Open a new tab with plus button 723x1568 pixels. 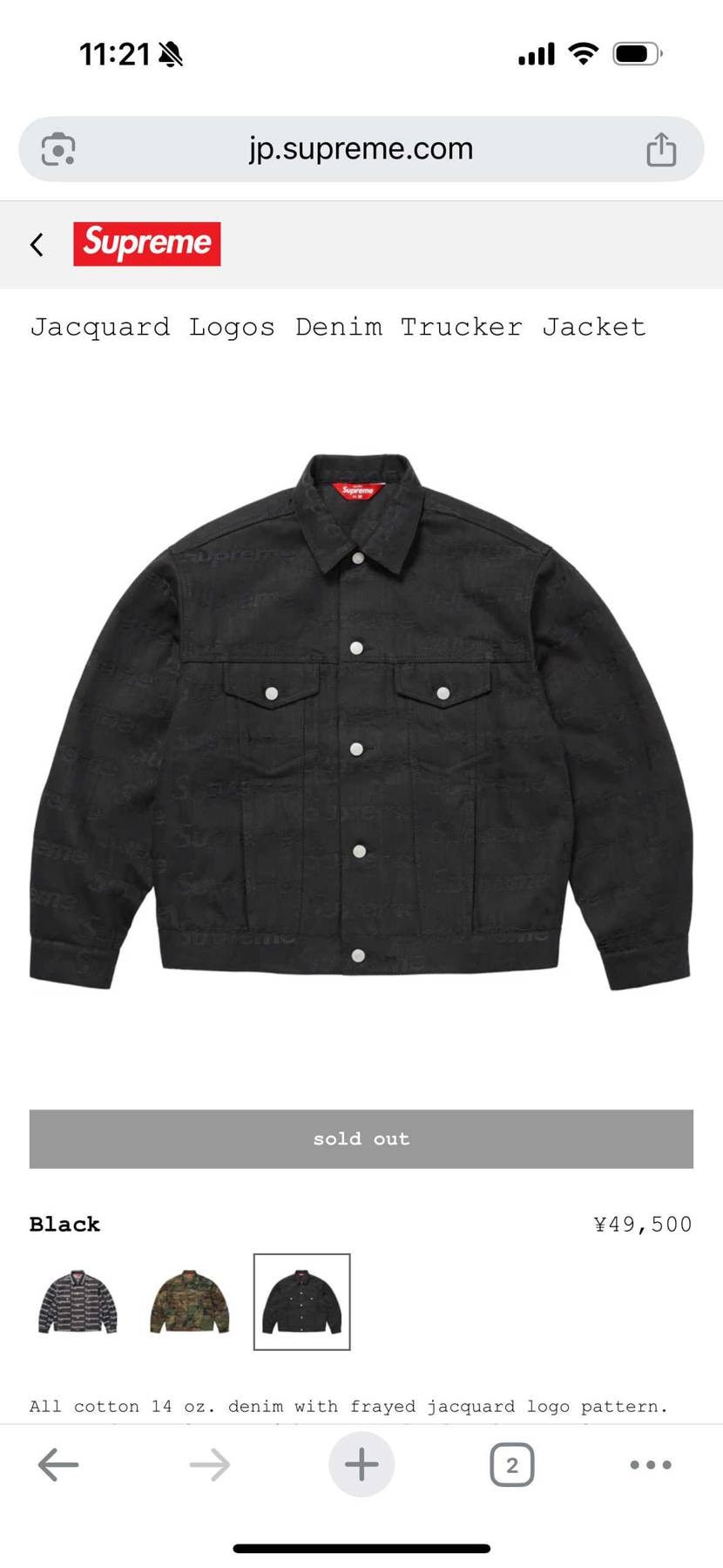pos(361,1465)
